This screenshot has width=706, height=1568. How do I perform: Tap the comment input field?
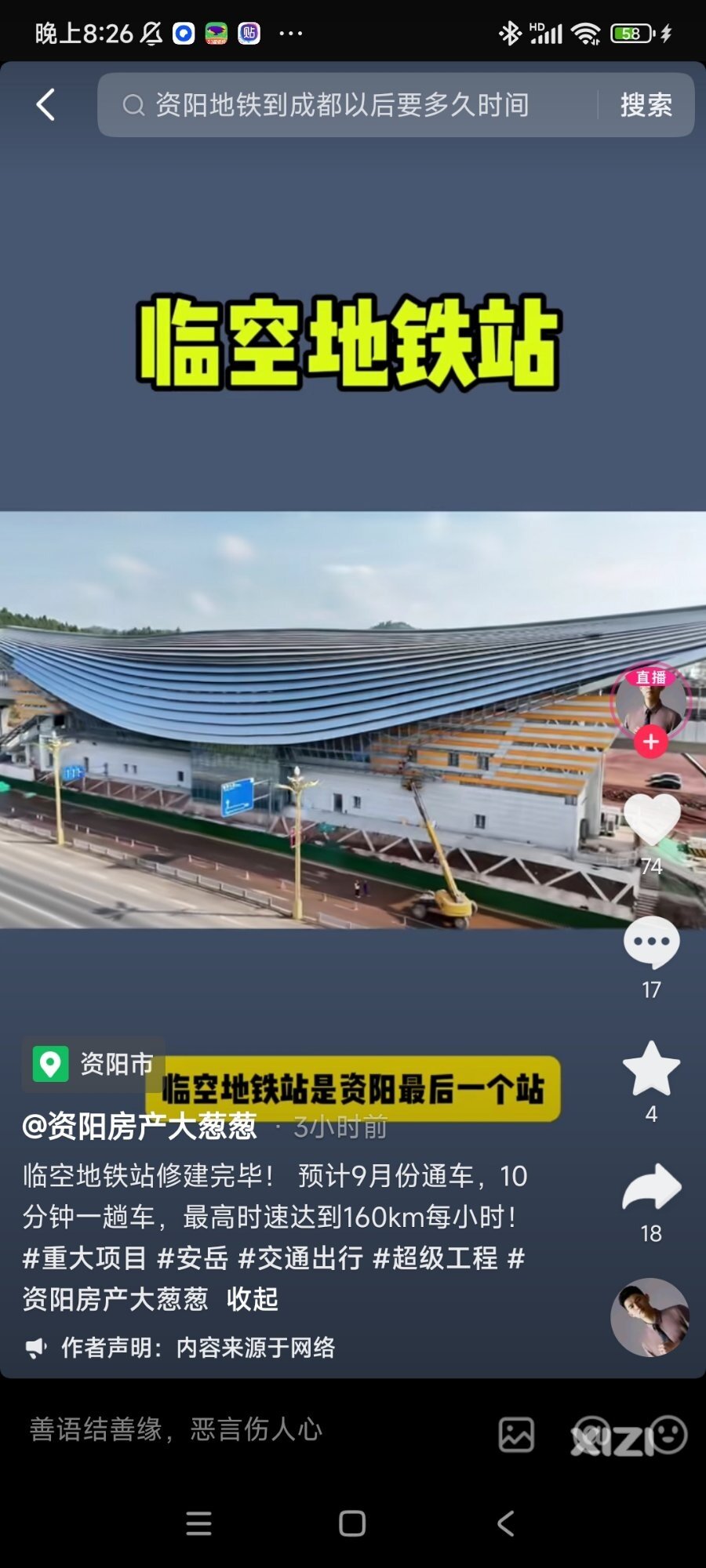pos(235,1429)
